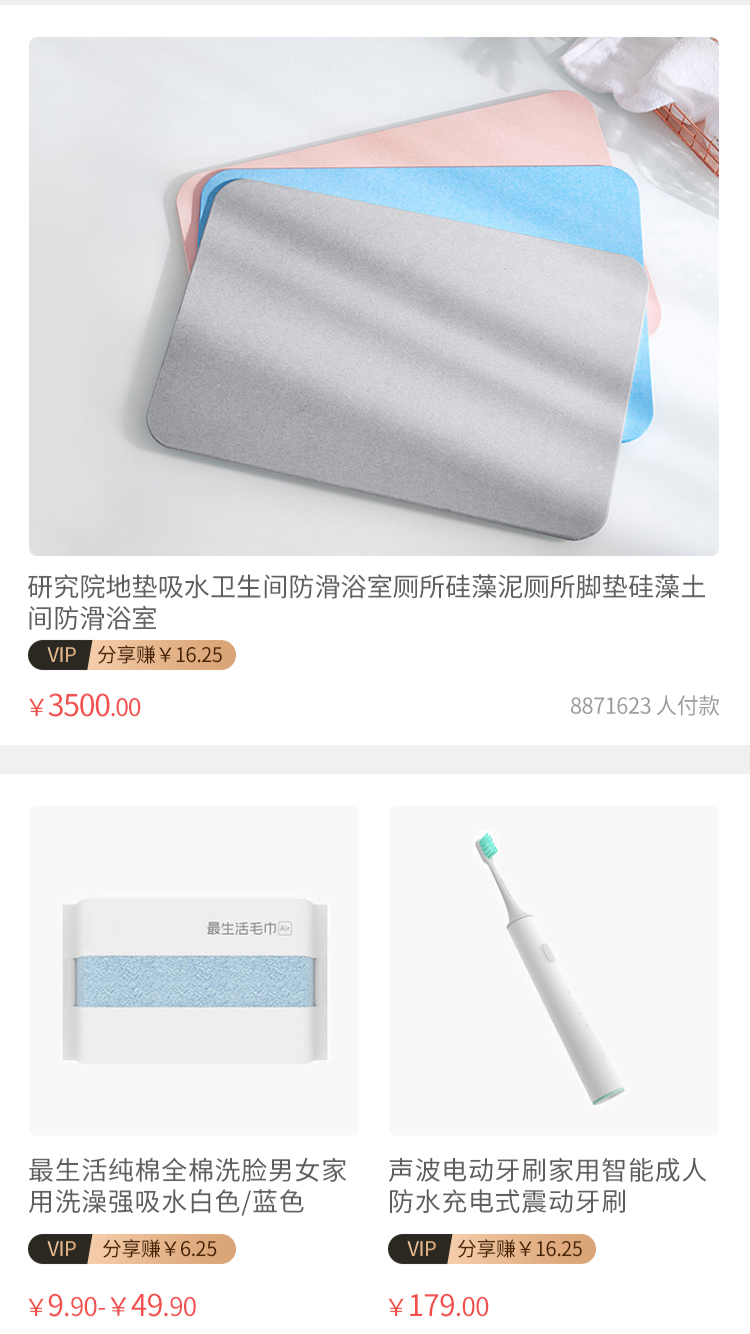Tap share-earn ¥6.25 badge on towel
The height and width of the screenshot is (1334, 750).
point(132,1249)
